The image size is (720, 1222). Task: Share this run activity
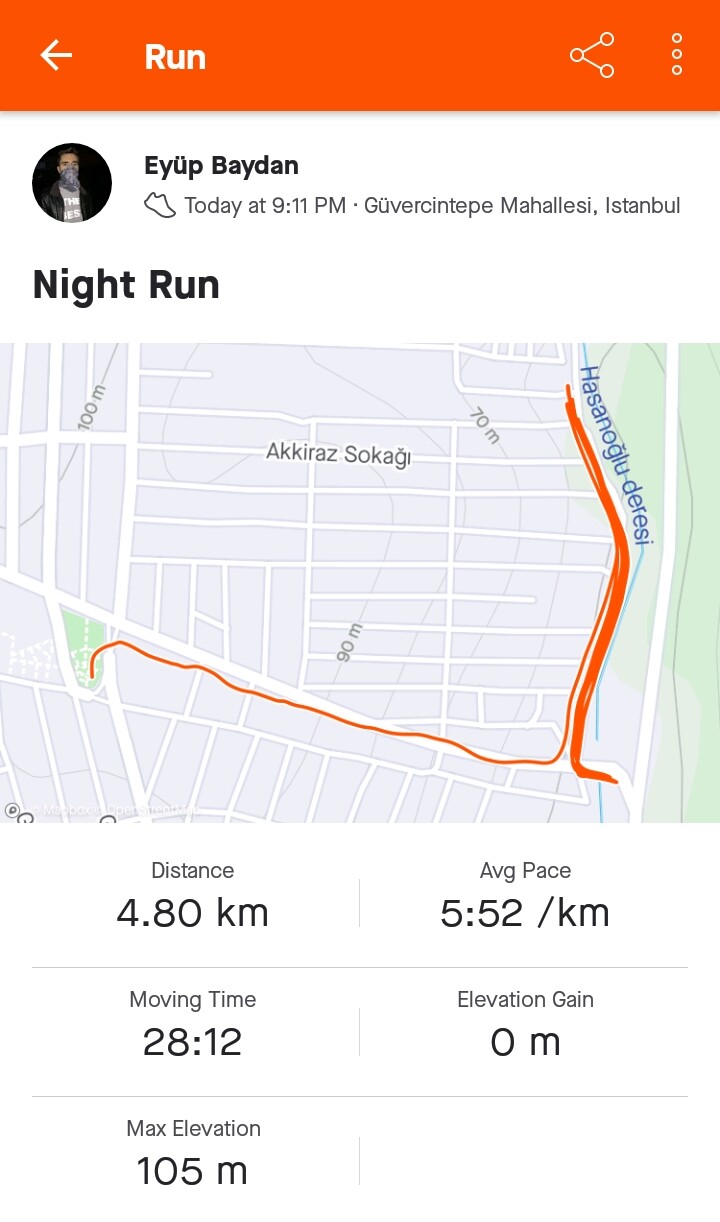(592, 55)
